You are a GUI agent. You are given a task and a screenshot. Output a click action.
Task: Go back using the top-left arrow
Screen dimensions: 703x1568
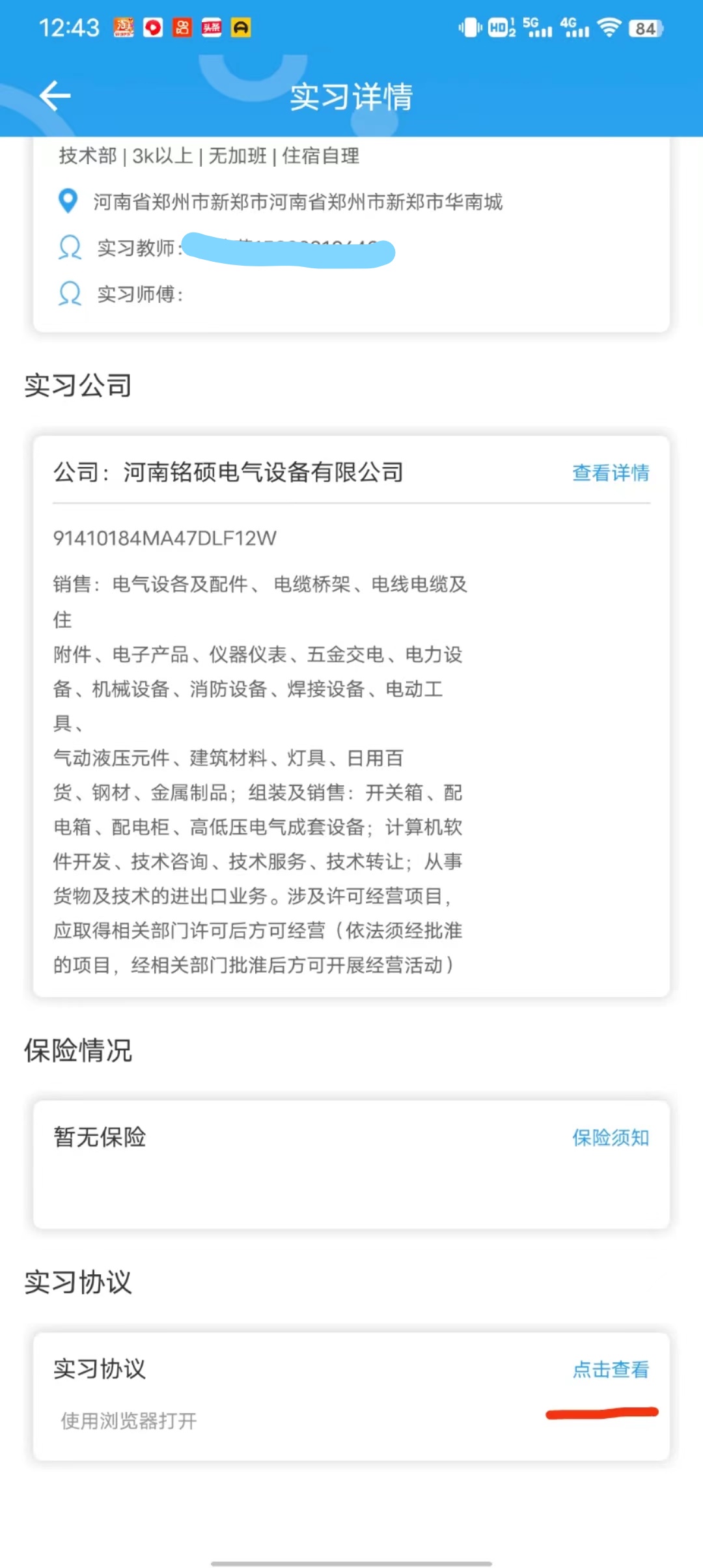tap(55, 96)
